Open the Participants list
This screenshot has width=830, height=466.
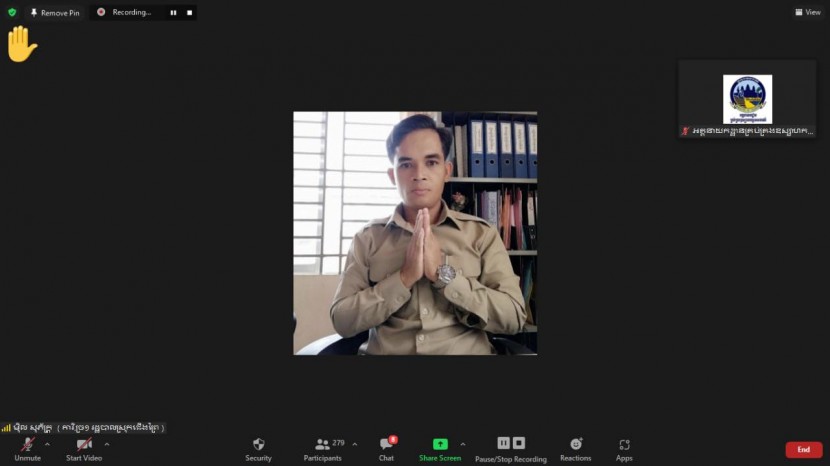tap(322, 448)
